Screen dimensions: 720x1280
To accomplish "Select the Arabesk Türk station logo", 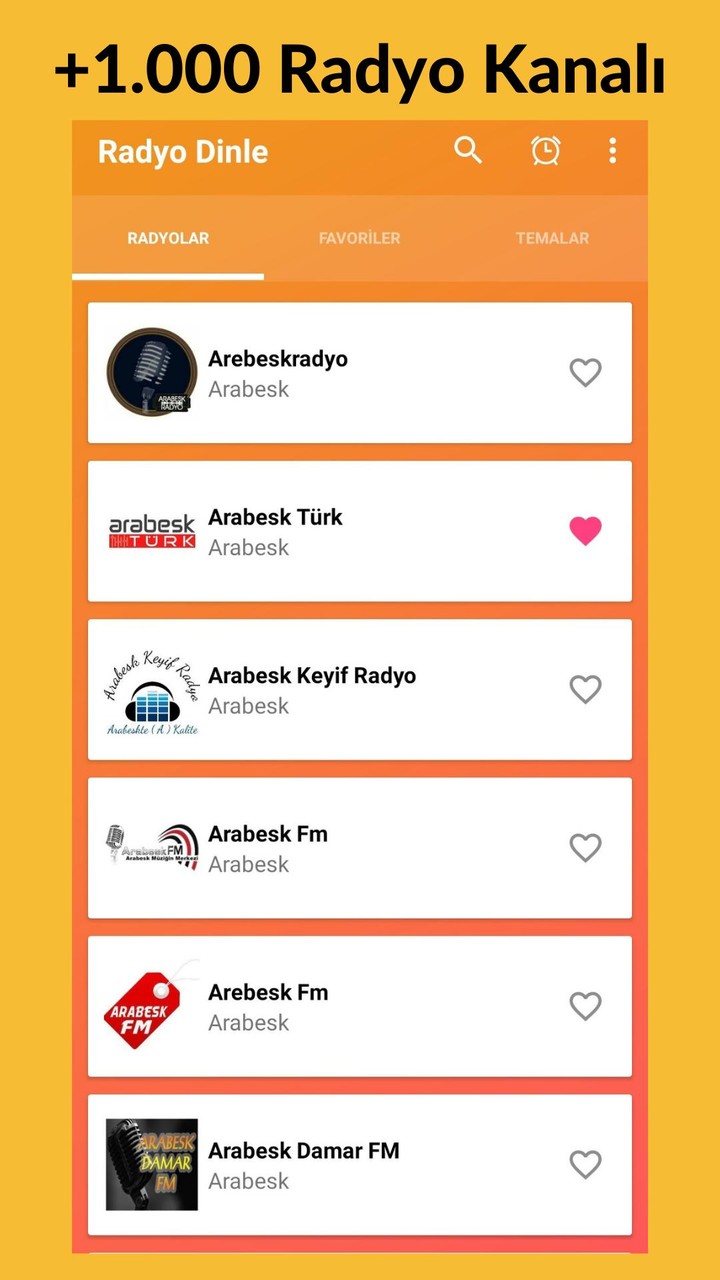I will click(150, 531).
